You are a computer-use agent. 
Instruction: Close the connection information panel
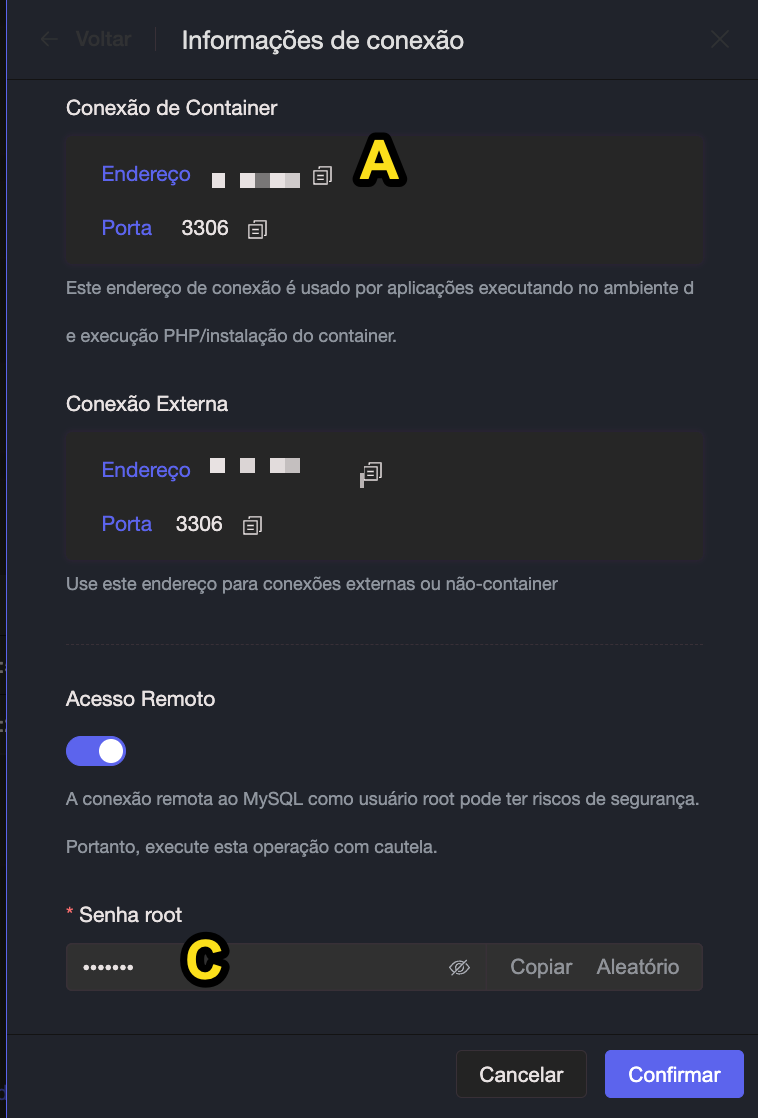coord(720,40)
